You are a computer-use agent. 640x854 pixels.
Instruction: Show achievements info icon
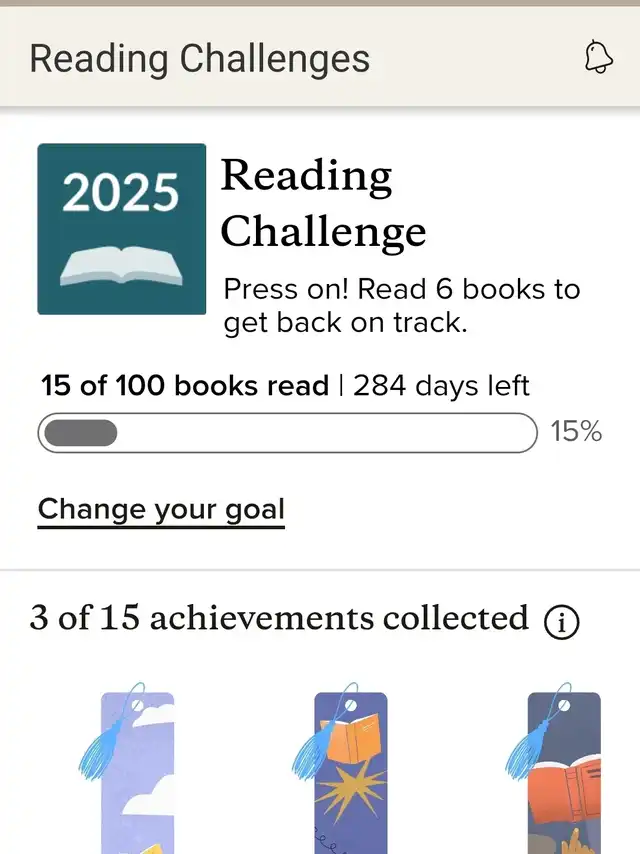561,622
